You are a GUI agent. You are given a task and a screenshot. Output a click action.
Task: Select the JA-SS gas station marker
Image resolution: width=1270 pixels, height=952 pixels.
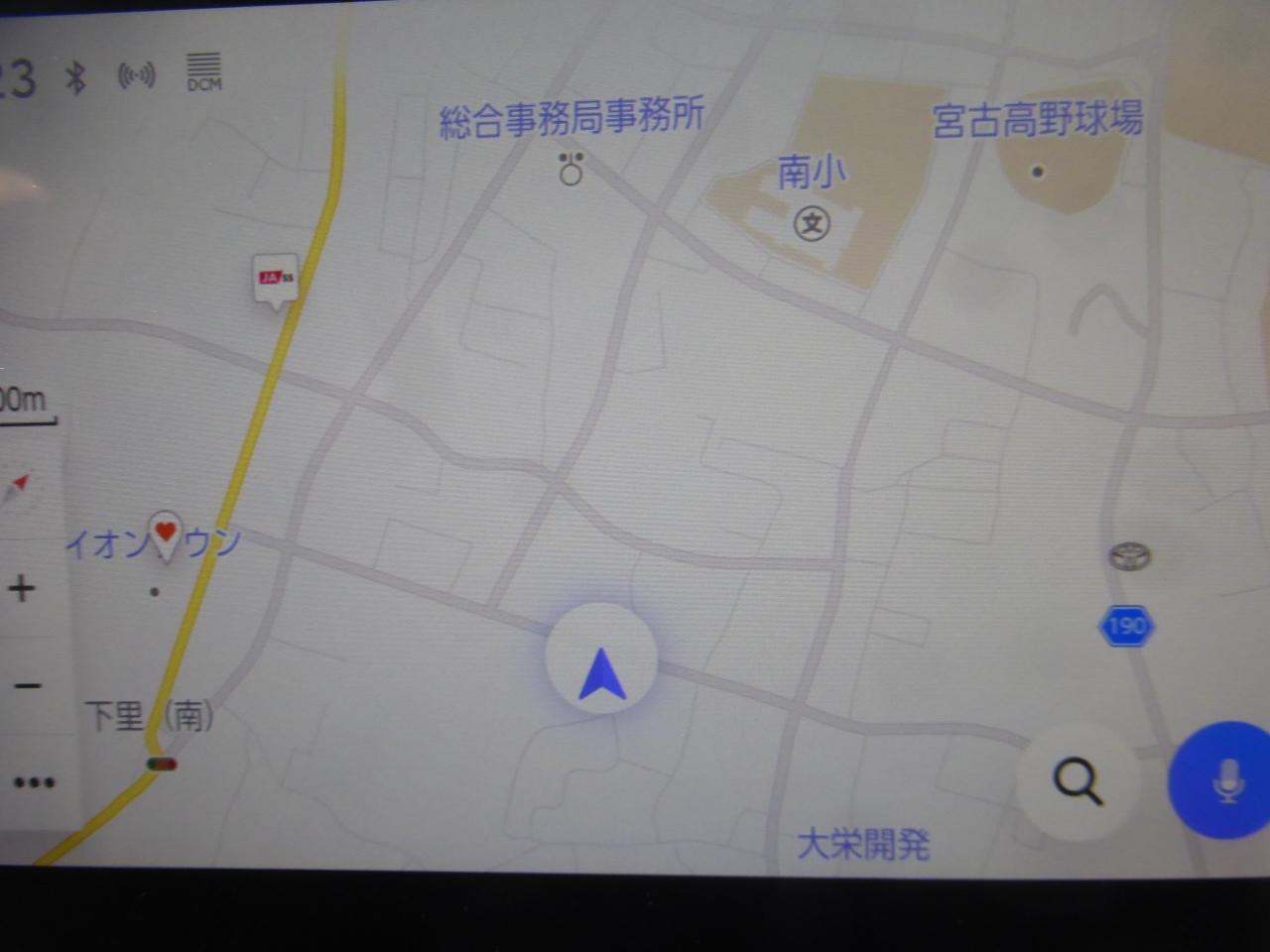pyautogui.click(x=275, y=281)
